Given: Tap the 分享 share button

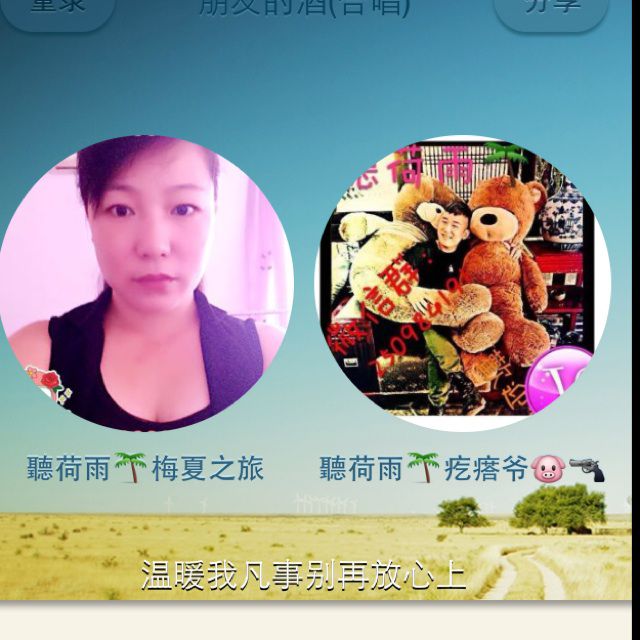Looking at the screenshot, I should point(552,10).
